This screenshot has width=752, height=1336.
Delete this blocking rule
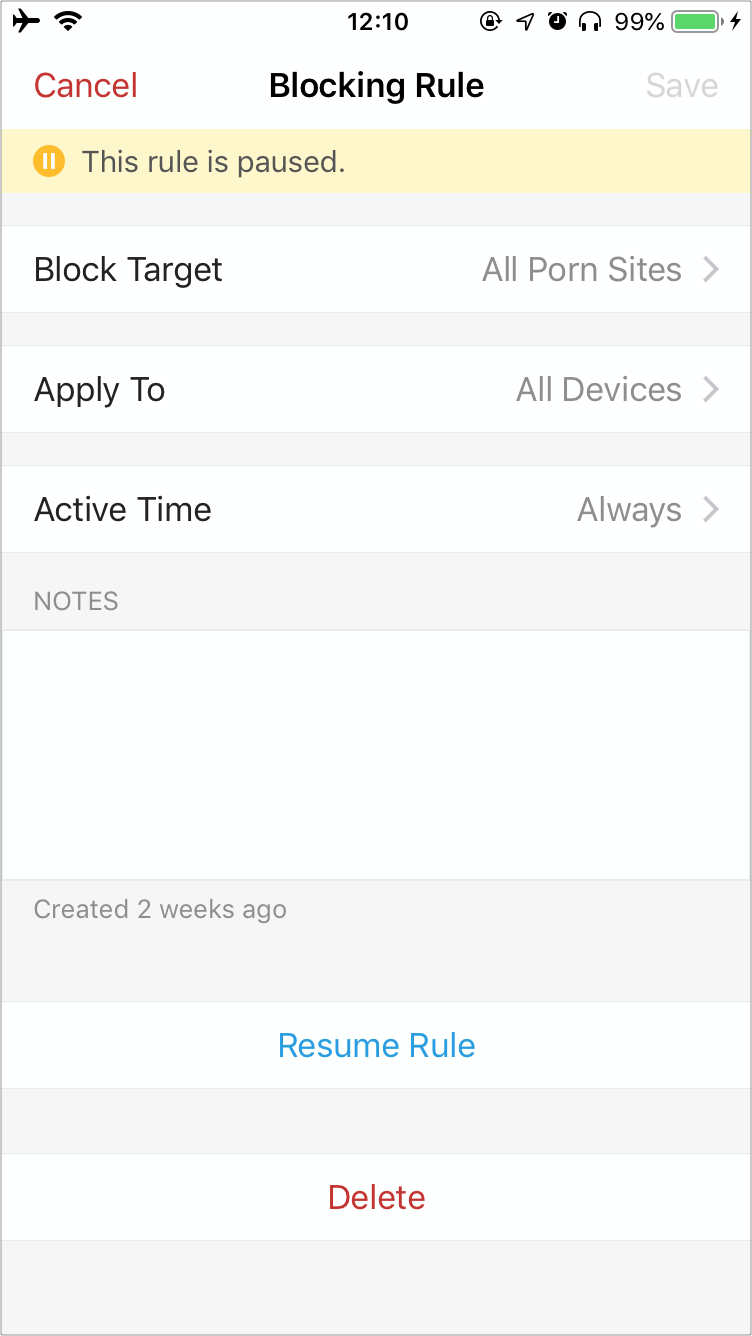[376, 1197]
